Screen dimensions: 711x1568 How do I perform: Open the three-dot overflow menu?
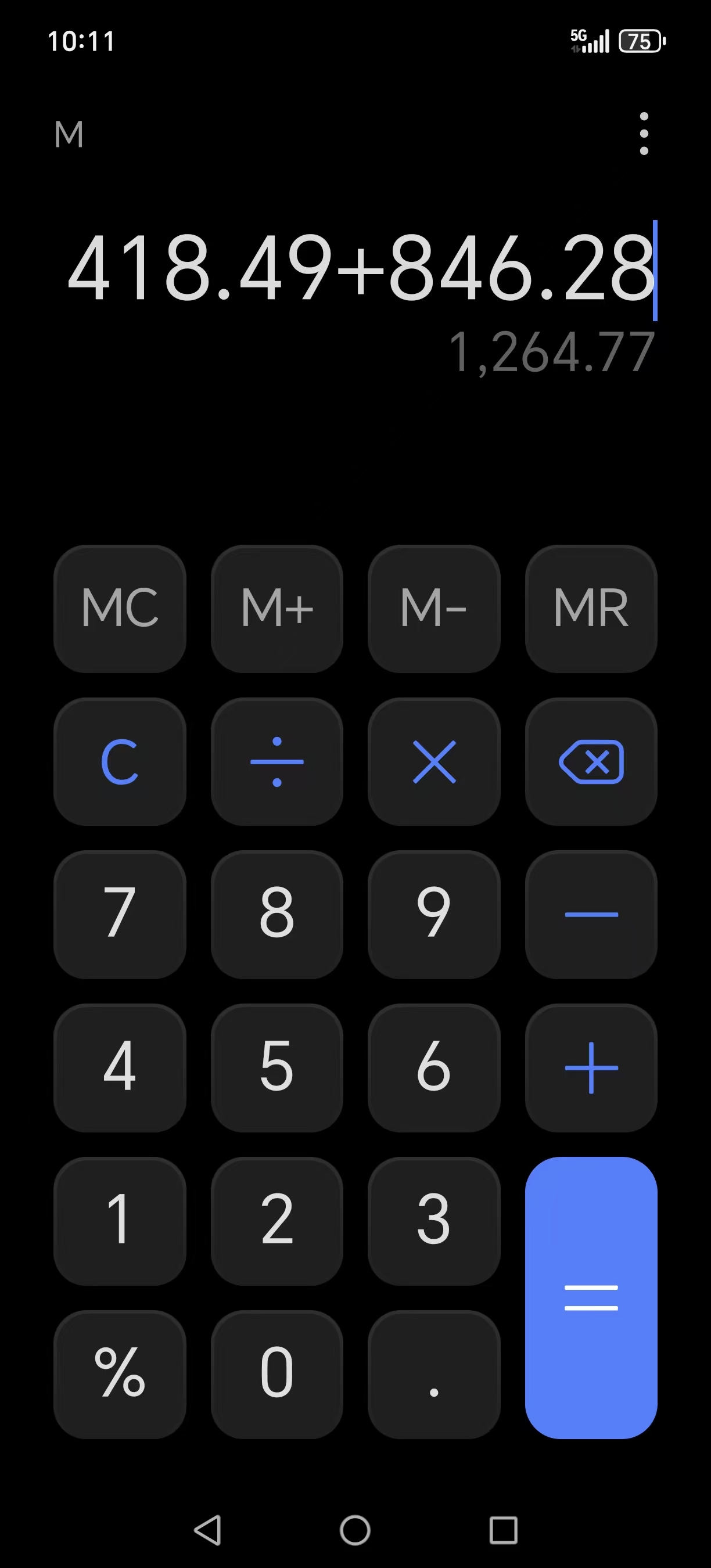644,134
